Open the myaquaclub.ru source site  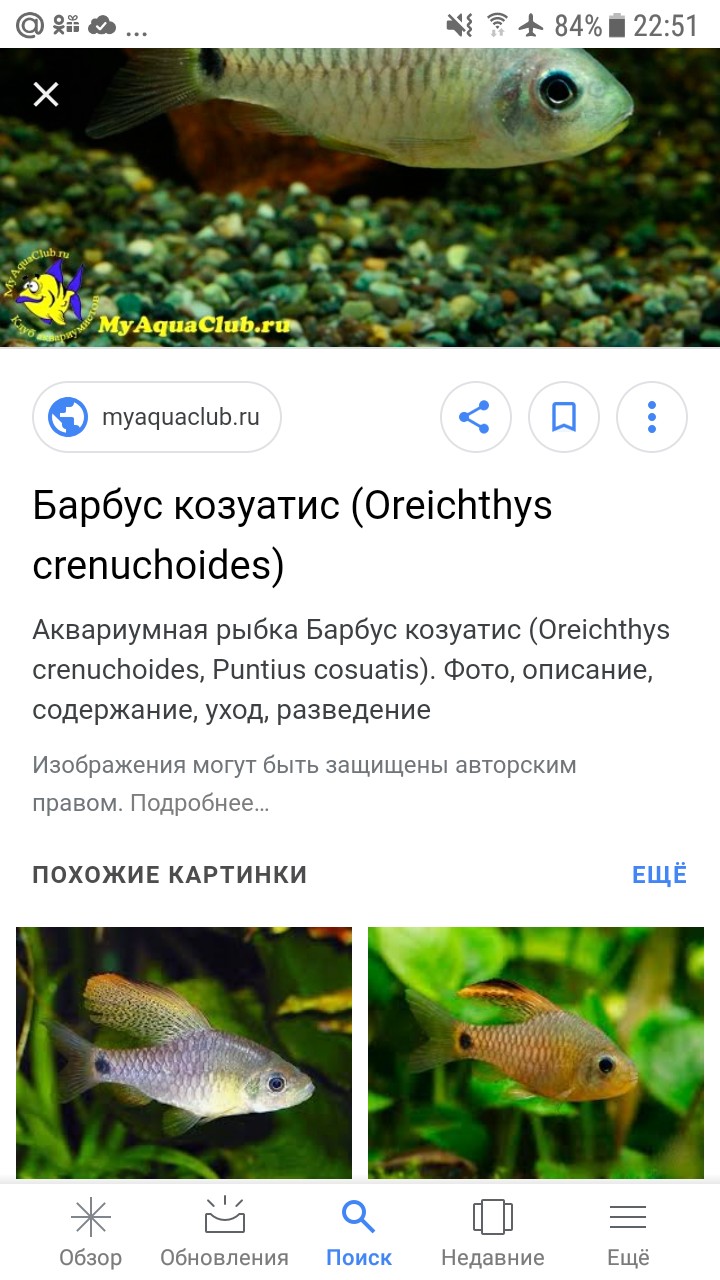tap(157, 417)
